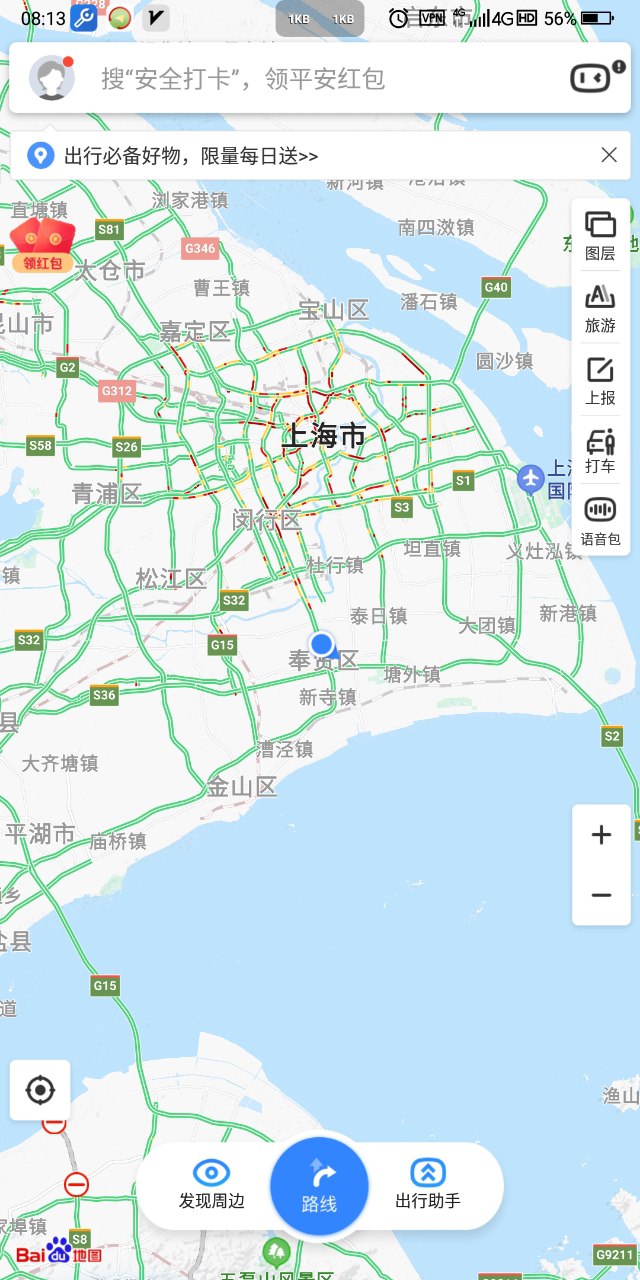Open the 出行助手 travel assistant
The image size is (640, 1280).
pyautogui.click(x=428, y=1185)
